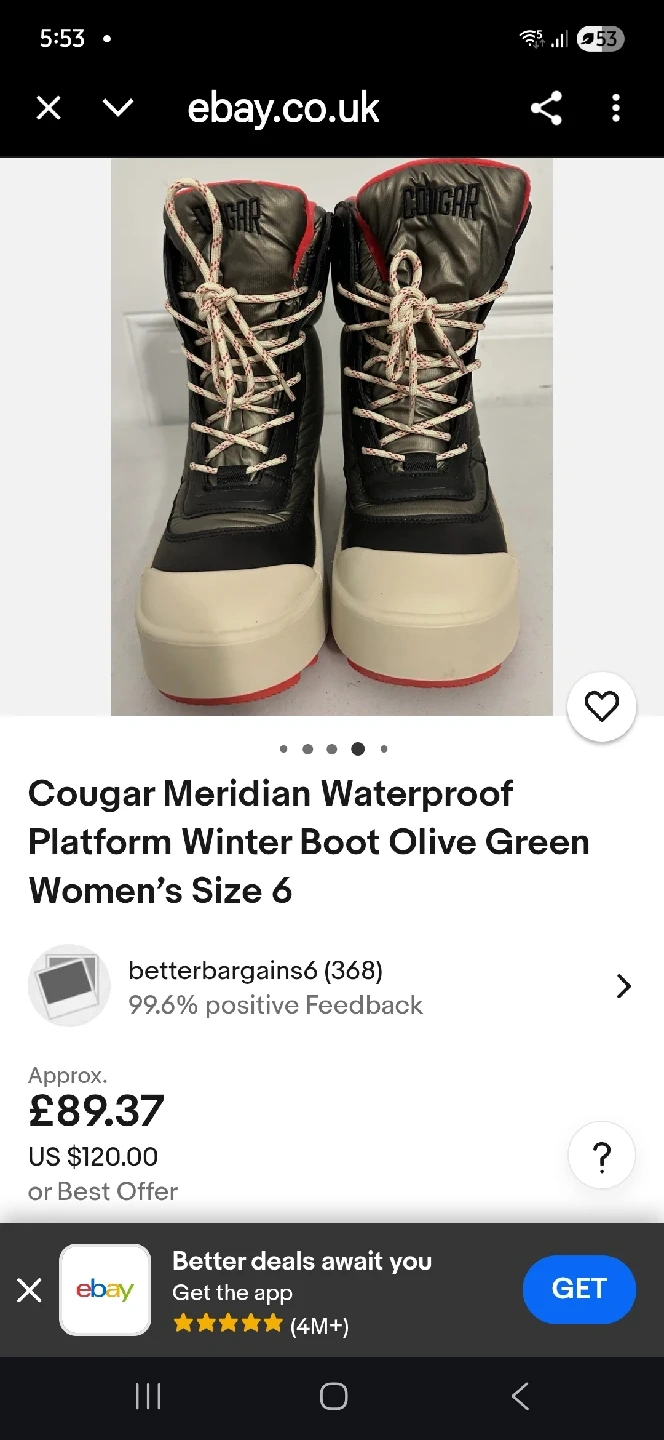The image size is (664, 1440).
Task: Open recent apps
Action: tap(148, 1397)
